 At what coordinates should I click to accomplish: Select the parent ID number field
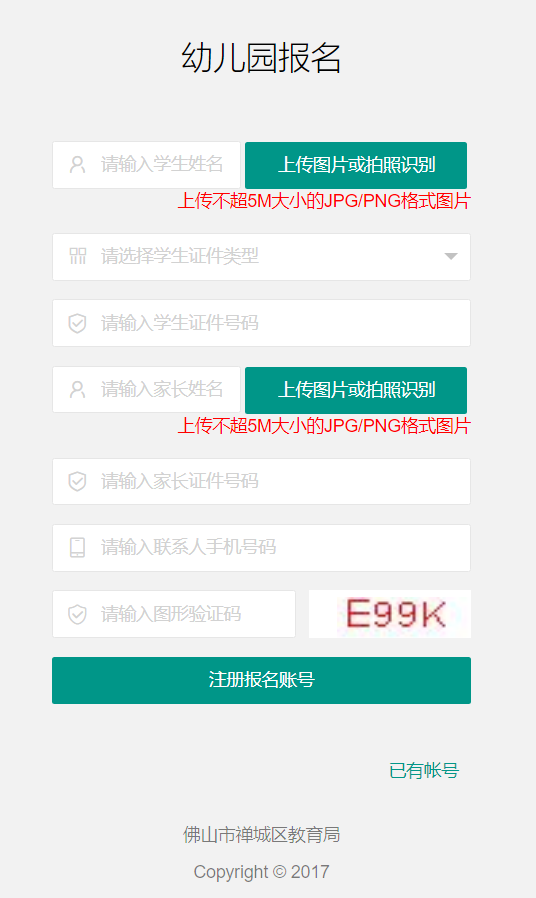(261, 481)
